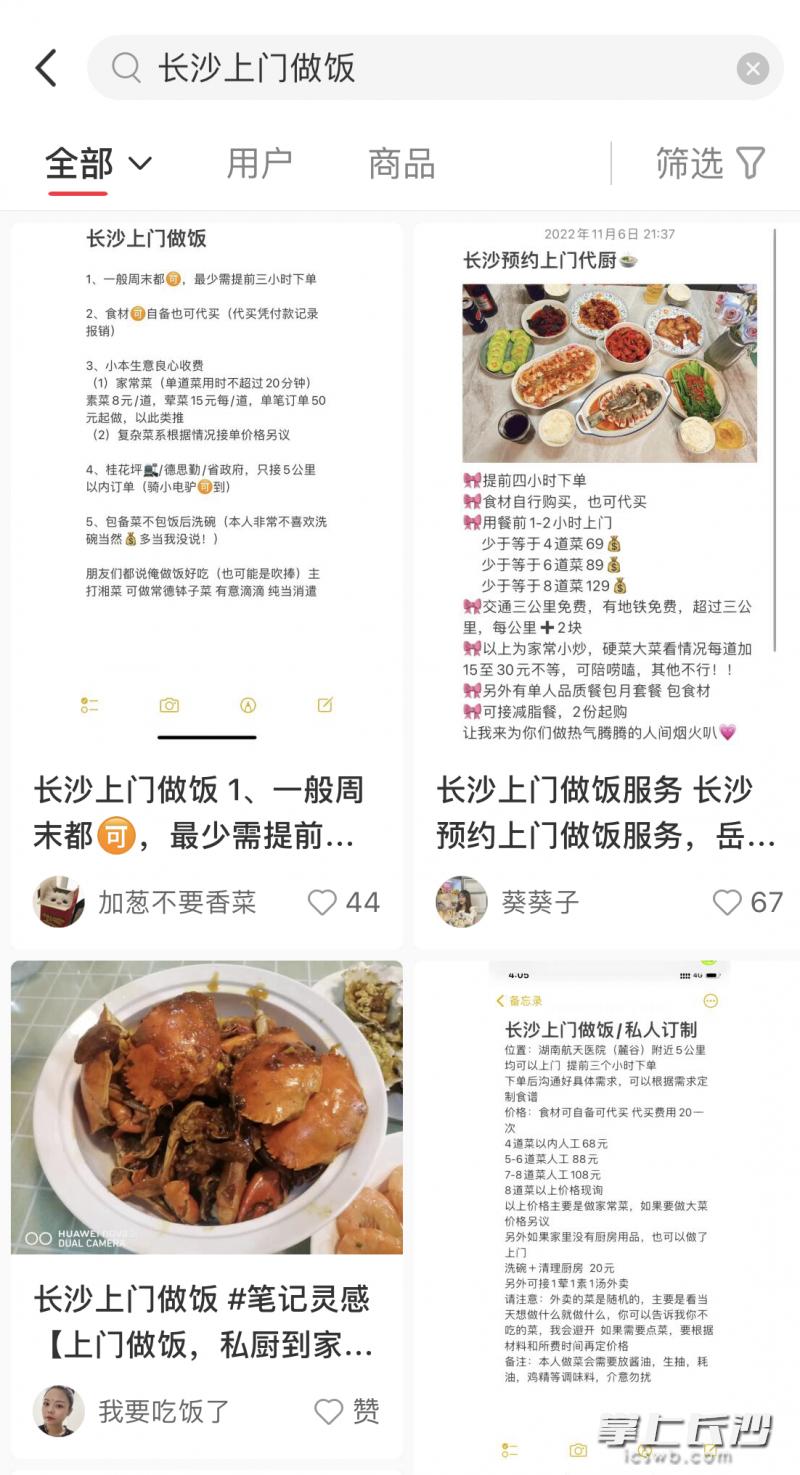Switch to the 商品 tab
800x1475 pixels.
(401, 163)
